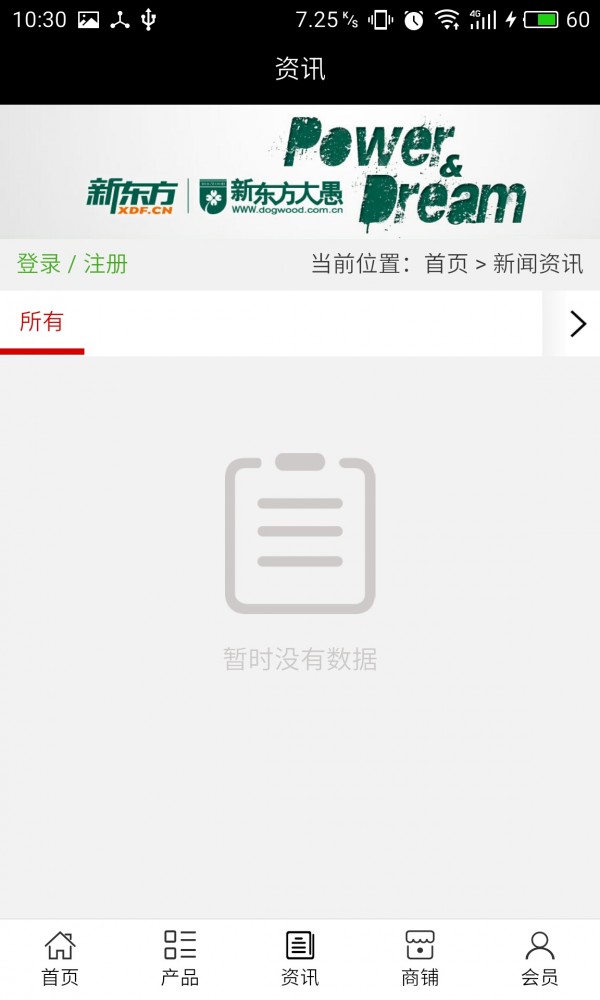Open the 登录 login link
The image size is (600, 1000).
(39, 264)
